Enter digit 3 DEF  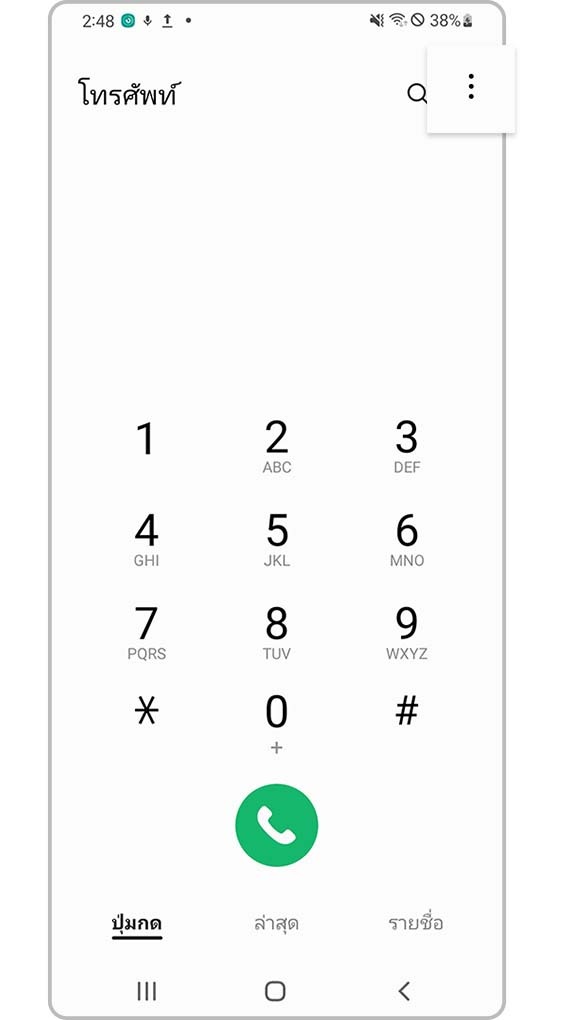coord(407,448)
